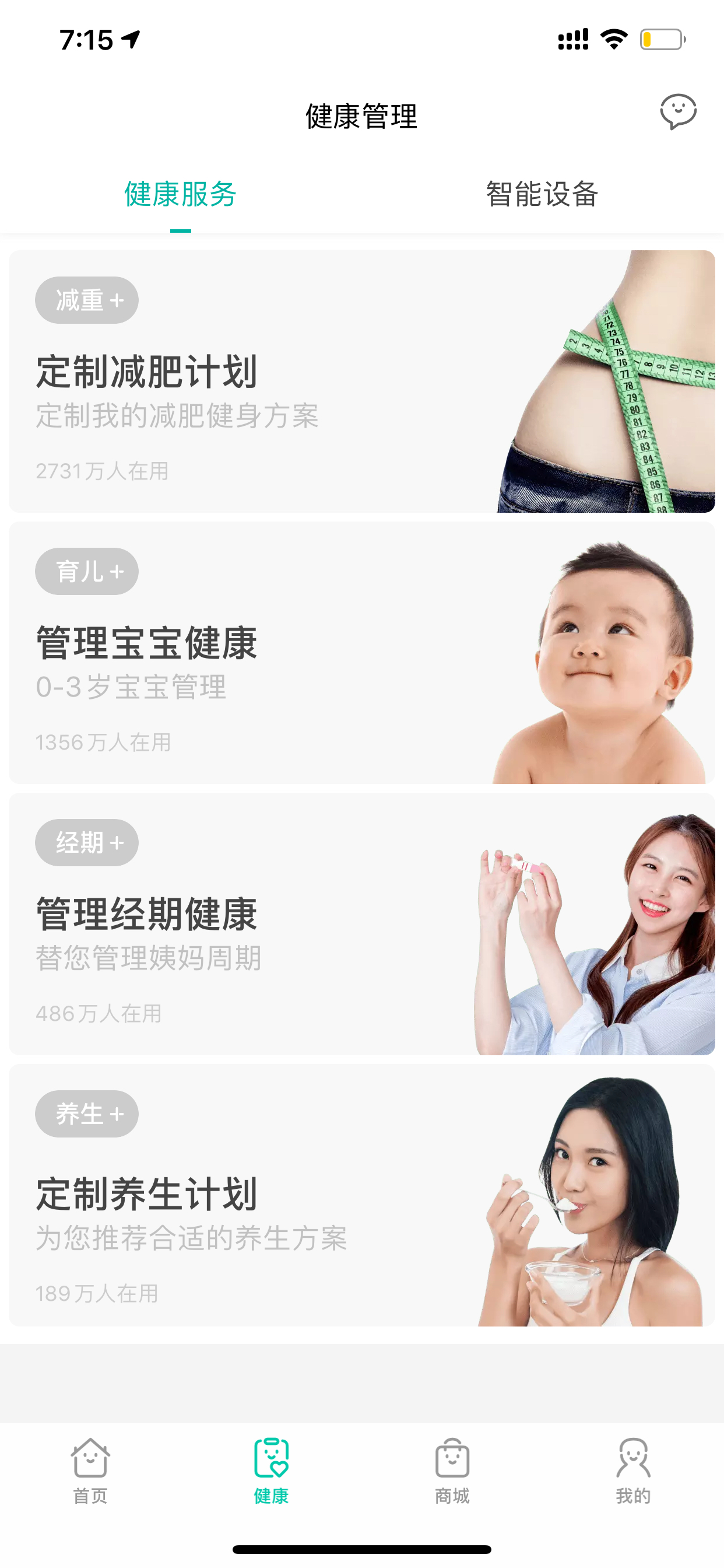Switch to the 我的 tab
The width and height of the screenshot is (724, 1568).
tap(633, 1471)
